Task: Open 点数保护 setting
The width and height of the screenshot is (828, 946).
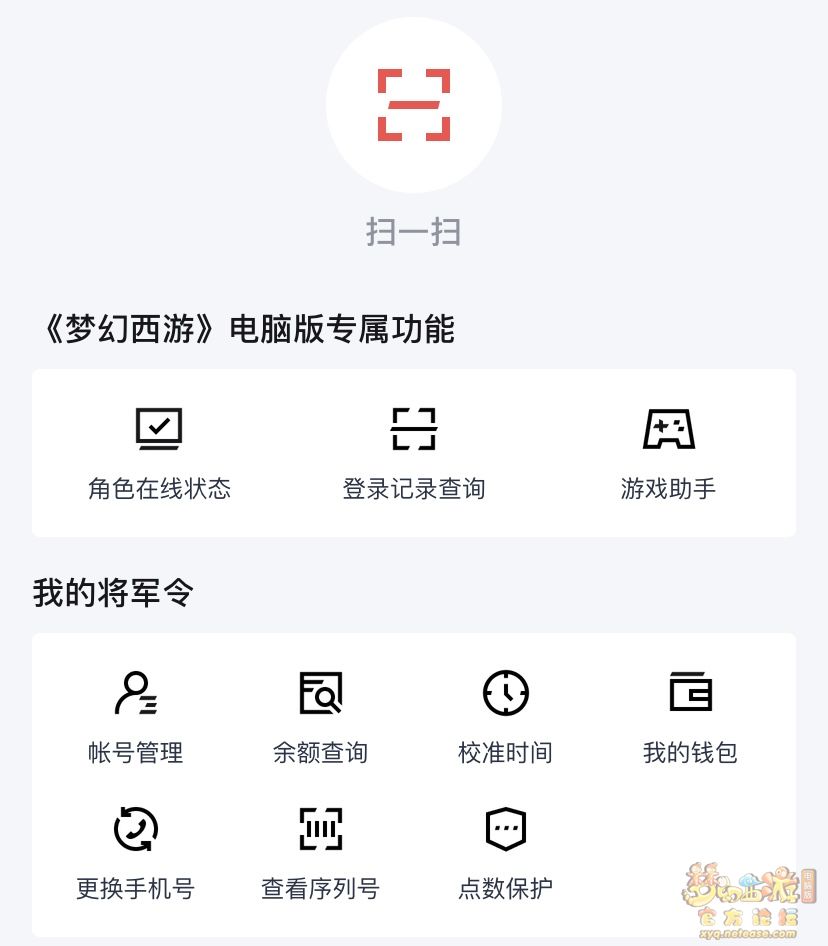Action: [505, 852]
